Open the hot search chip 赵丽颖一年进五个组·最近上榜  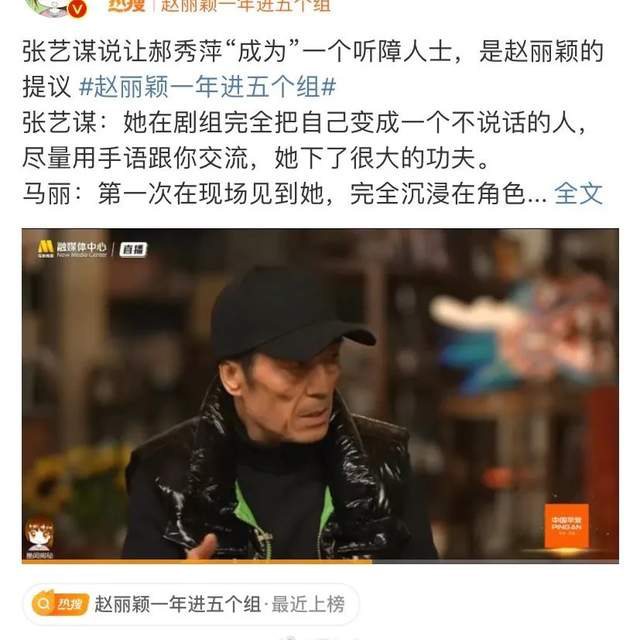(x=190, y=604)
